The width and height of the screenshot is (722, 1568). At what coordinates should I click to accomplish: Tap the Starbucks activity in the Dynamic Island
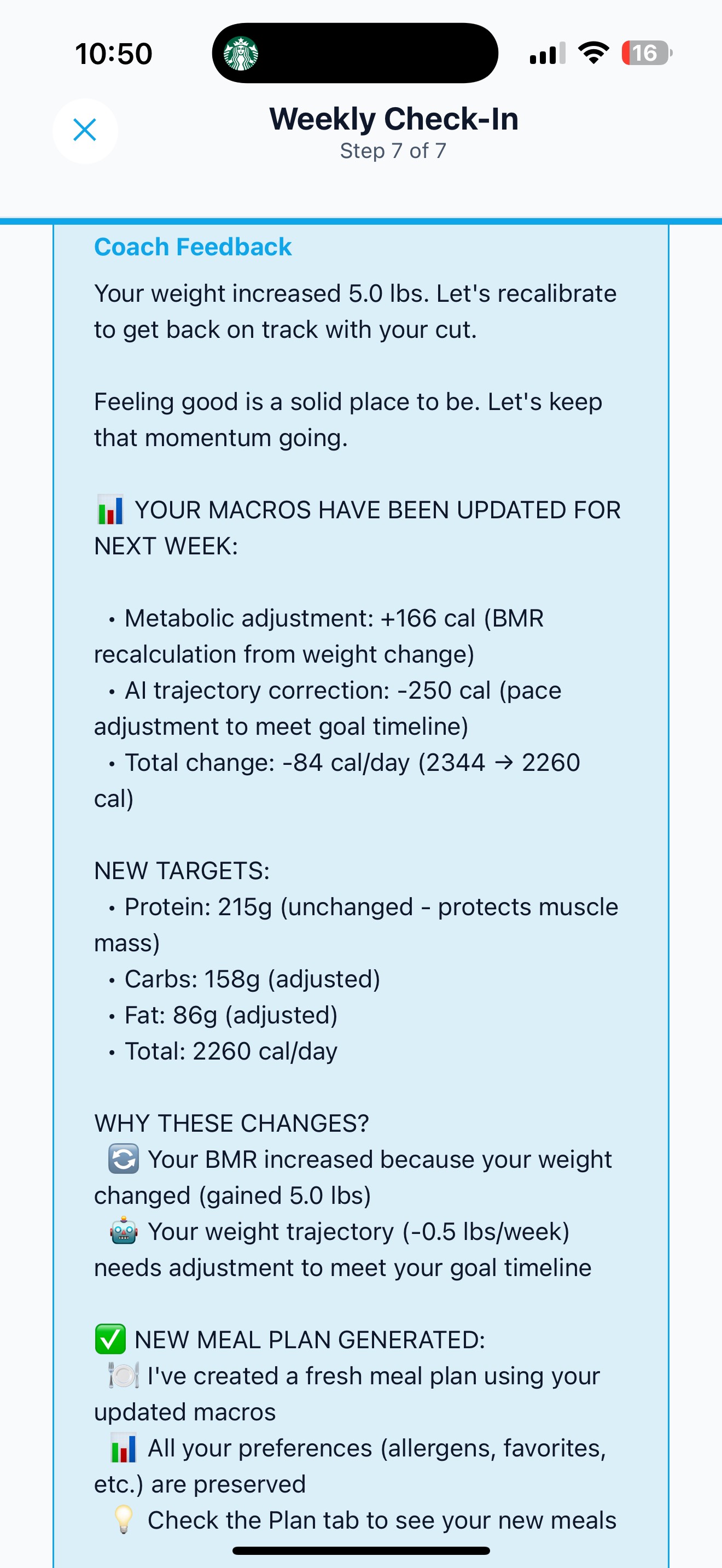point(241,54)
